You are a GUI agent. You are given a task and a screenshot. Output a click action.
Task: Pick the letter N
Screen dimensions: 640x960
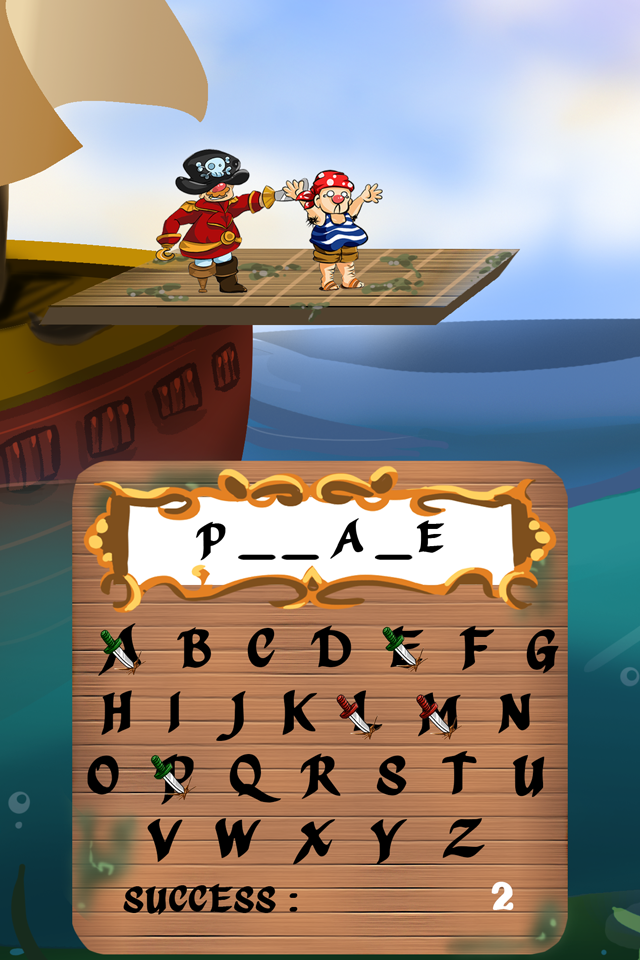pos(514,713)
